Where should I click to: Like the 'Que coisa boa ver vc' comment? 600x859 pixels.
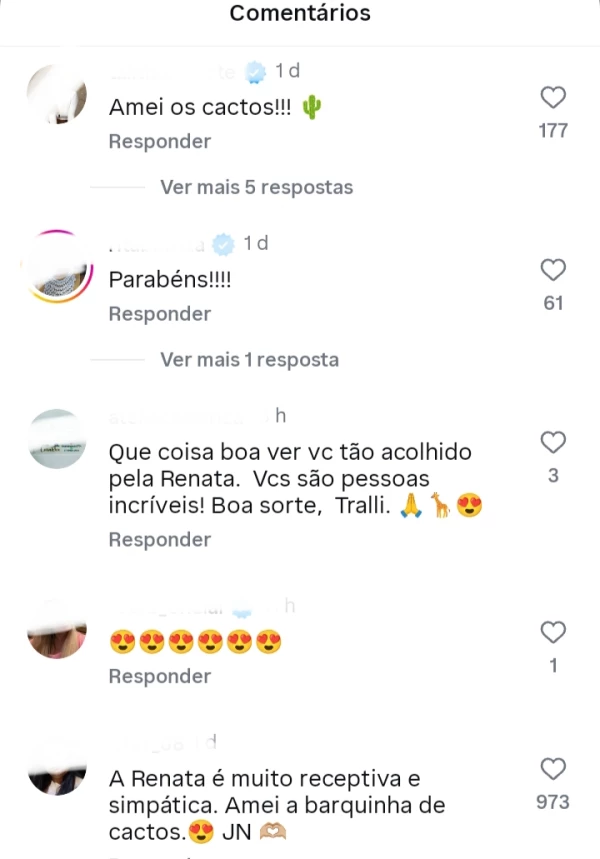[x=553, y=443]
